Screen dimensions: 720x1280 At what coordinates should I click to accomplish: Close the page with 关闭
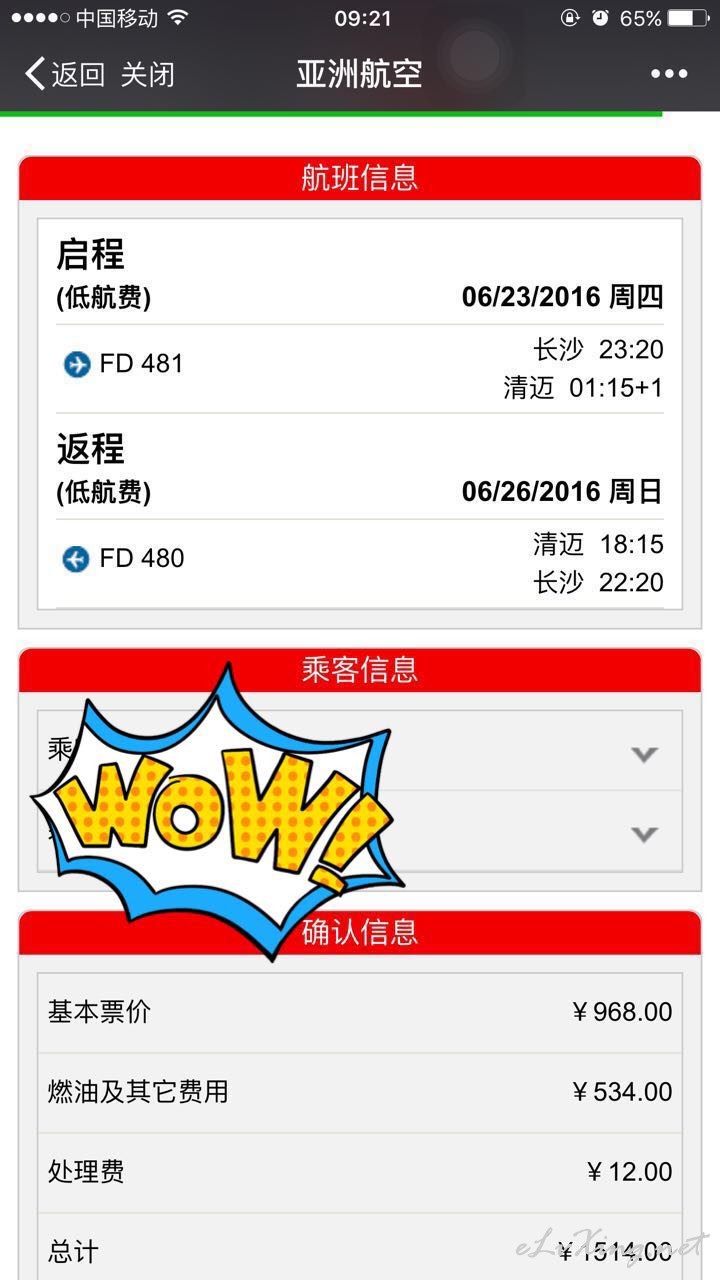point(148,74)
